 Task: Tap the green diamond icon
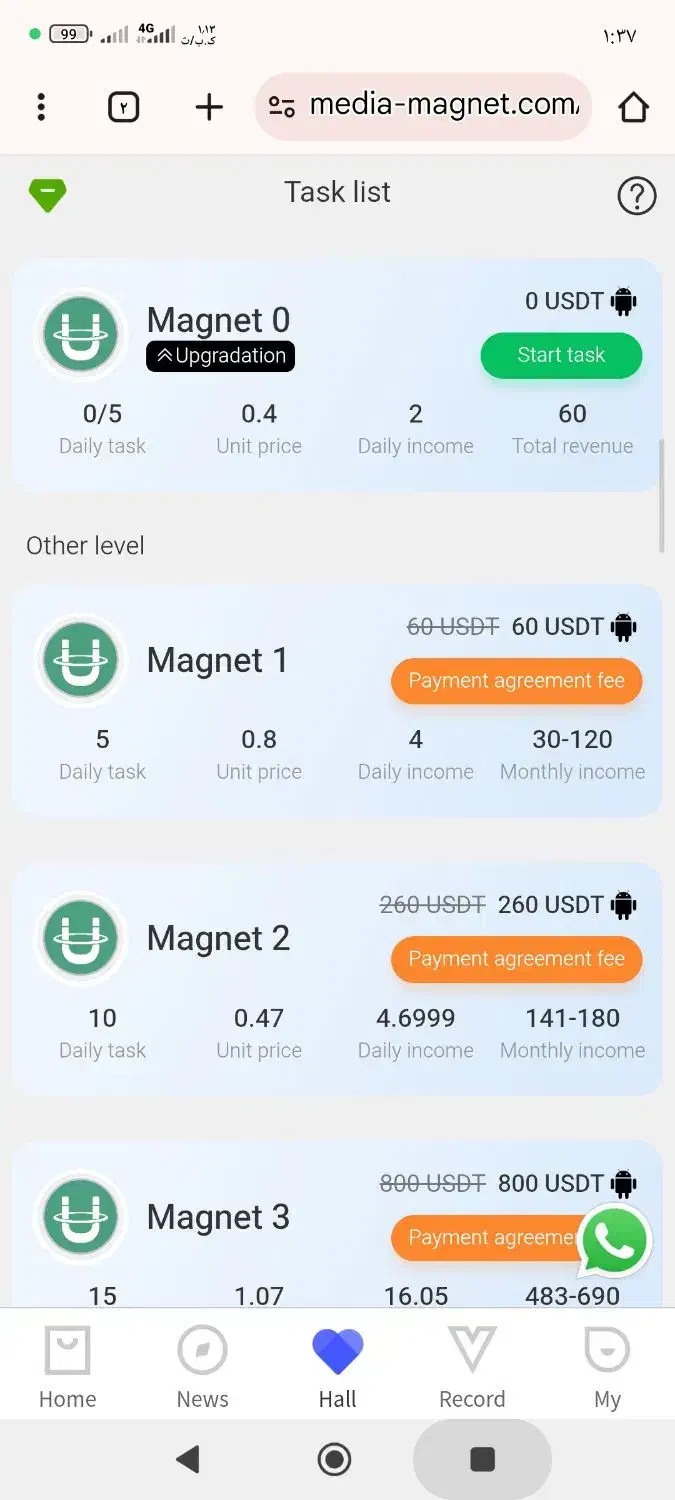[47, 194]
